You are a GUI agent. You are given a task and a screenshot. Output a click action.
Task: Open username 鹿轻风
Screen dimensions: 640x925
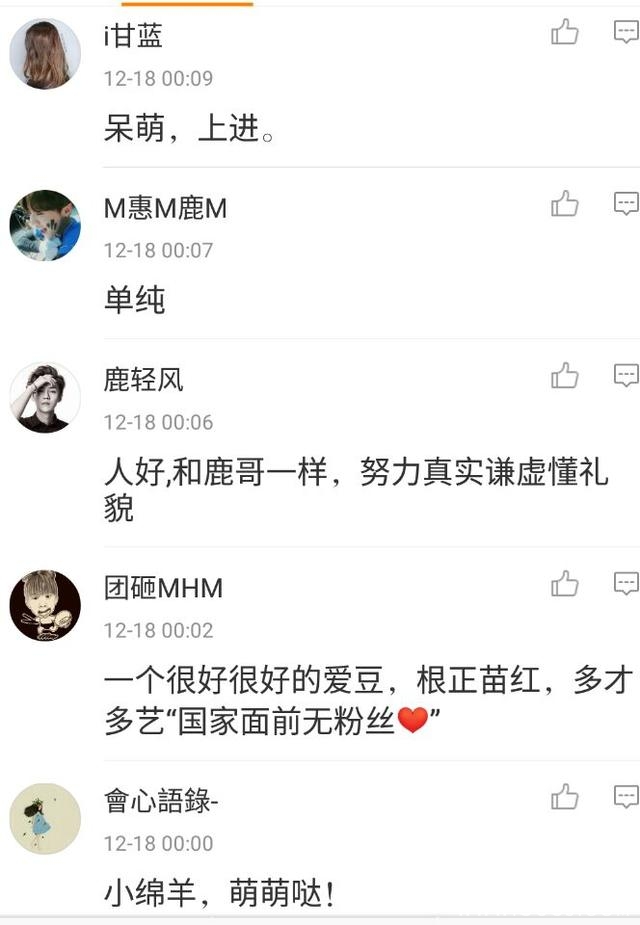pos(144,380)
